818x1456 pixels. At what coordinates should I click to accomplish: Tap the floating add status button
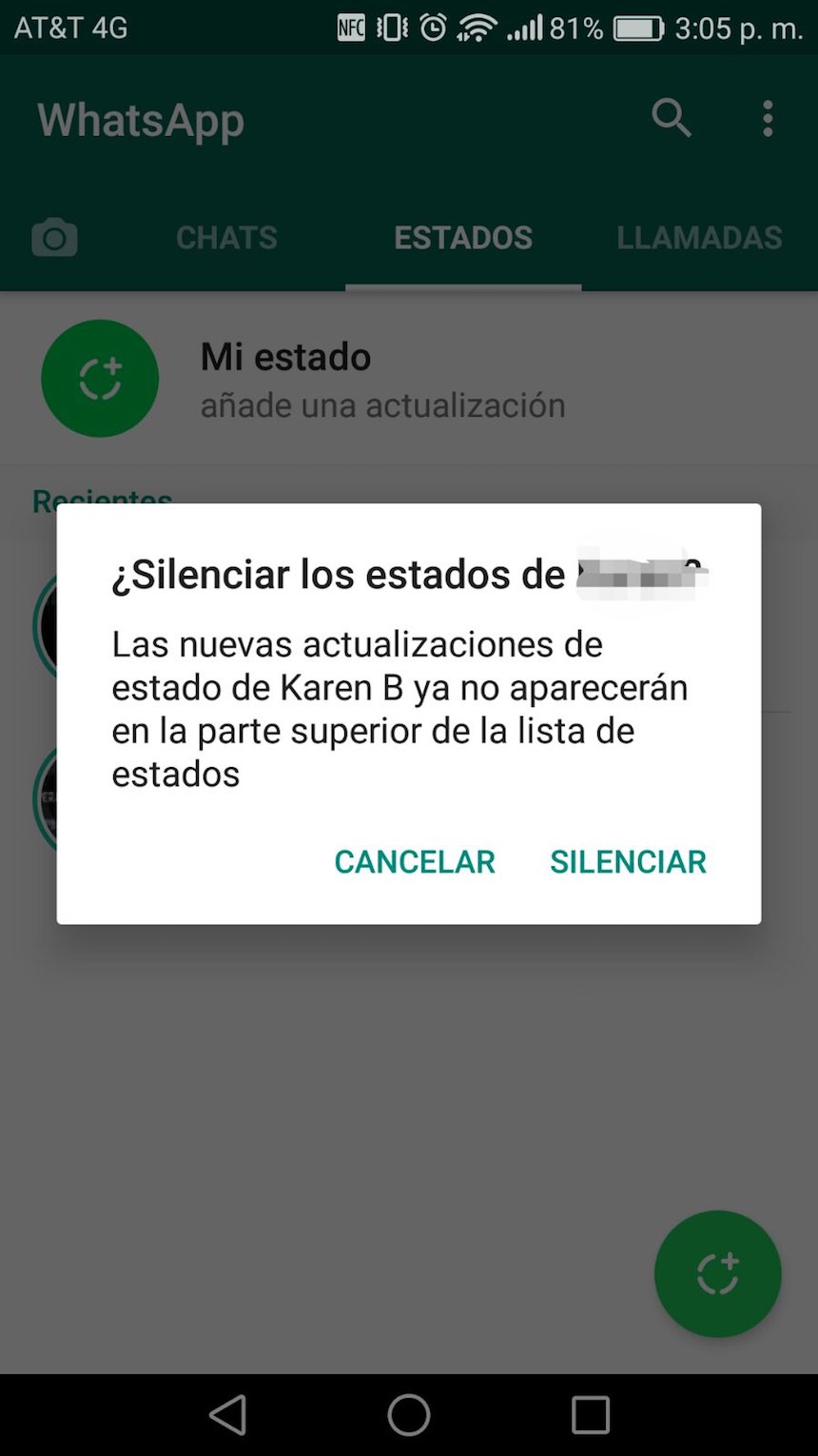(x=717, y=1273)
